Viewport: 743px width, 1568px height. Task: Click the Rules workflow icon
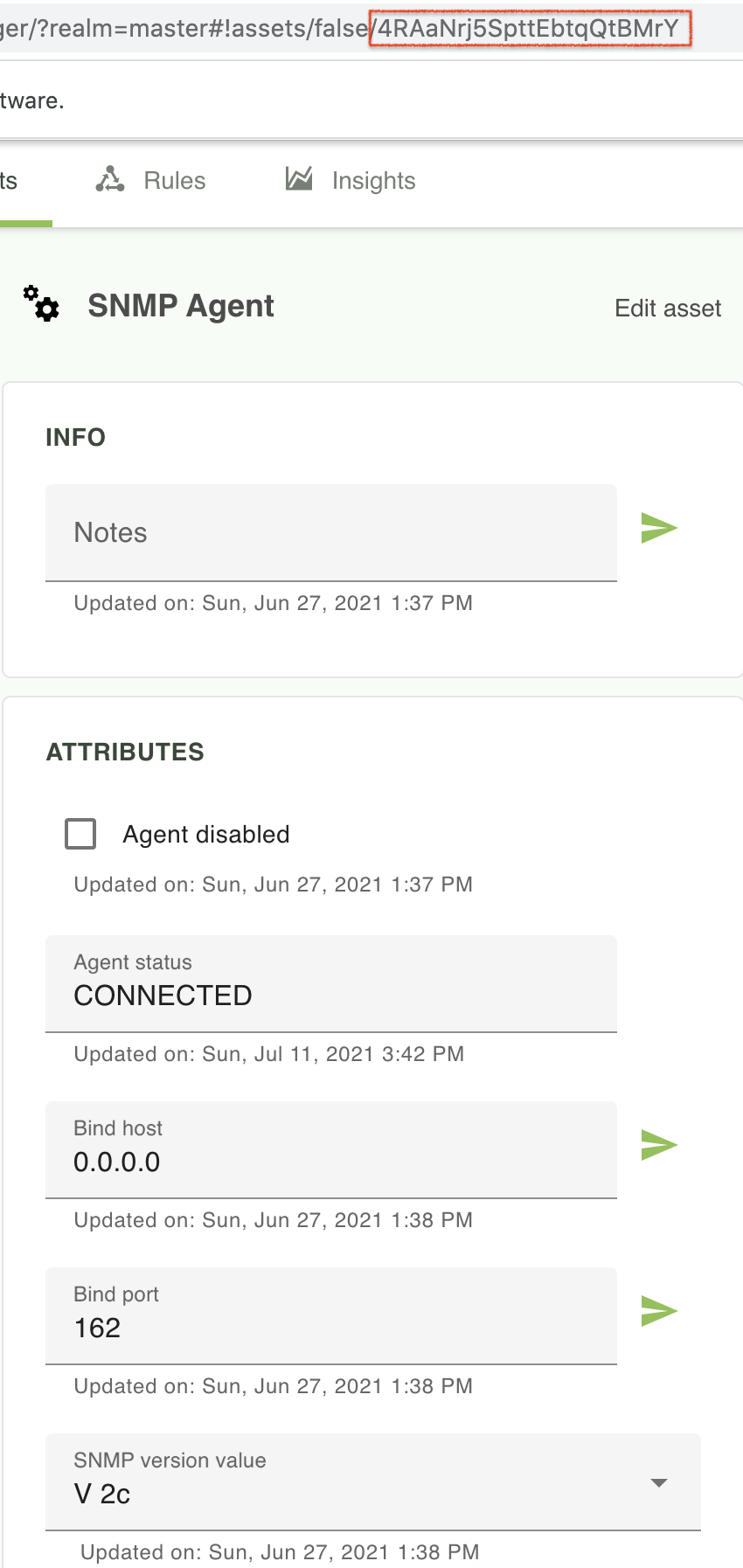pos(110,179)
